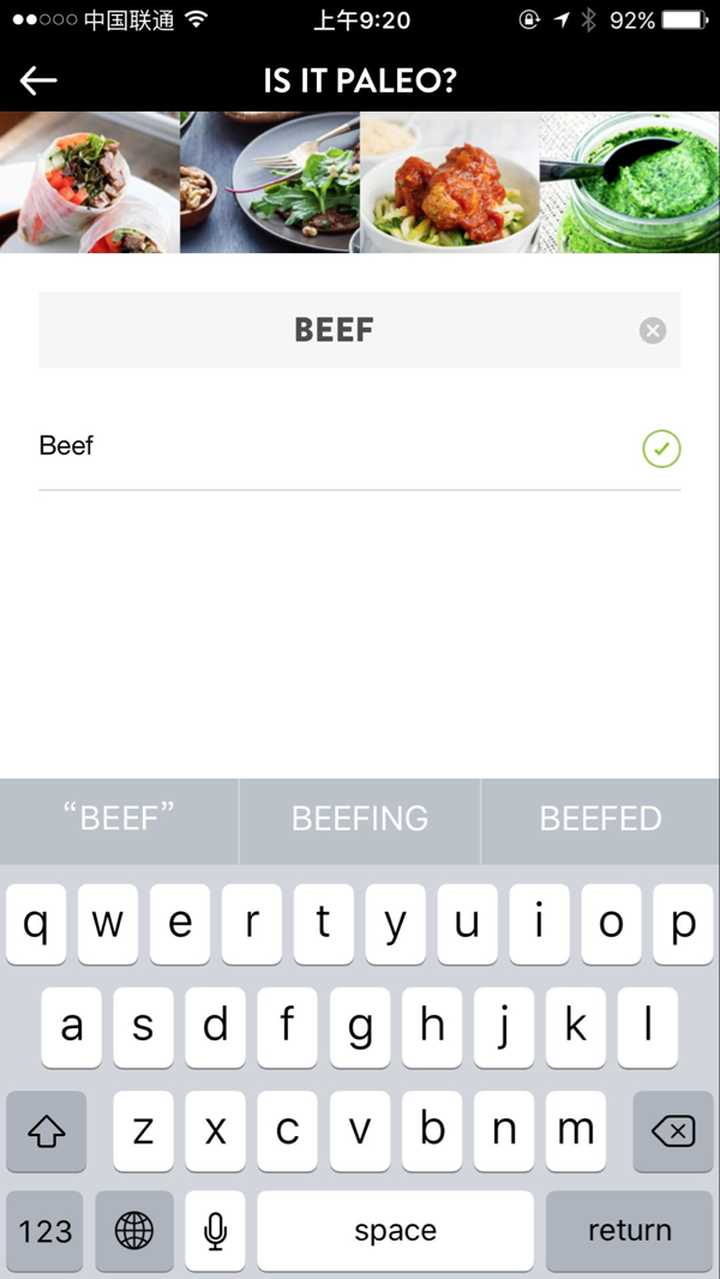Delete a letter with backspace key
Image resolution: width=720 pixels, height=1279 pixels.
coord(672,1131)
